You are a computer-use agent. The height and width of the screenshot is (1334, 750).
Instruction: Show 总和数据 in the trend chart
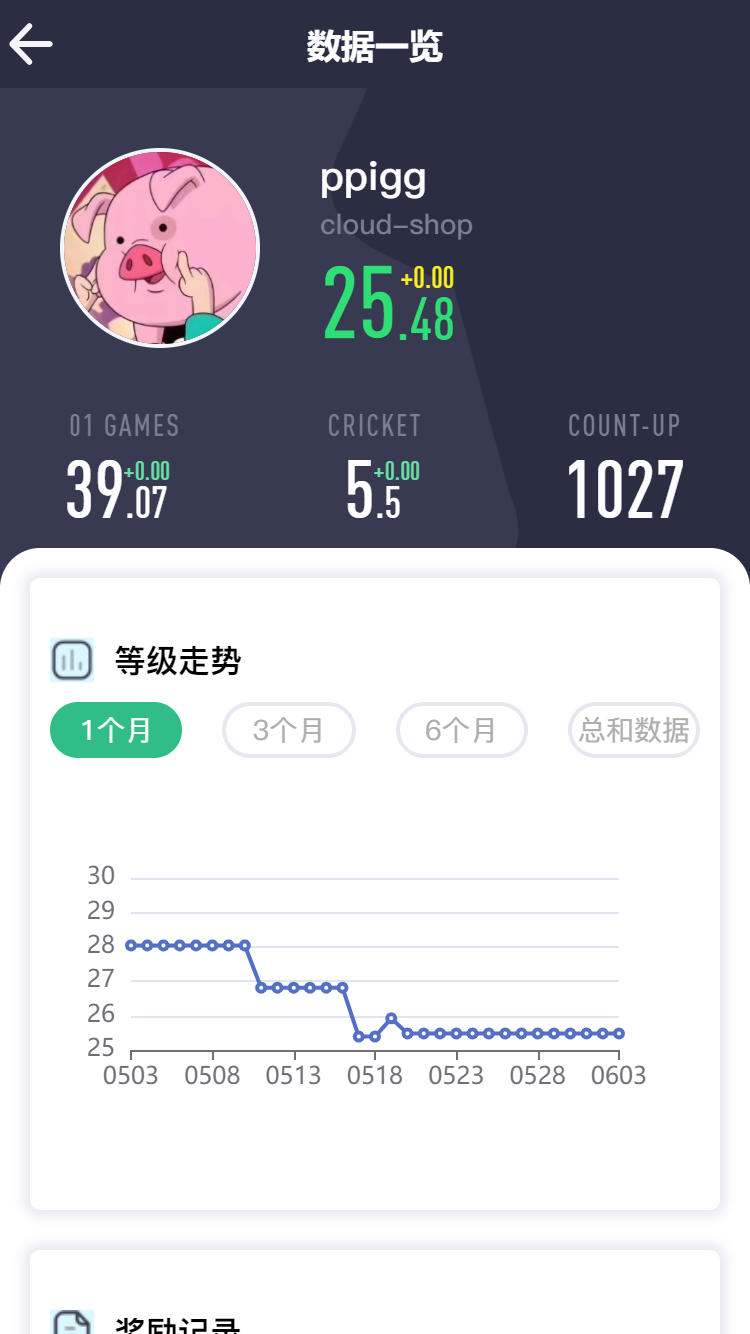pyautogui.click(x=634, y=730)
